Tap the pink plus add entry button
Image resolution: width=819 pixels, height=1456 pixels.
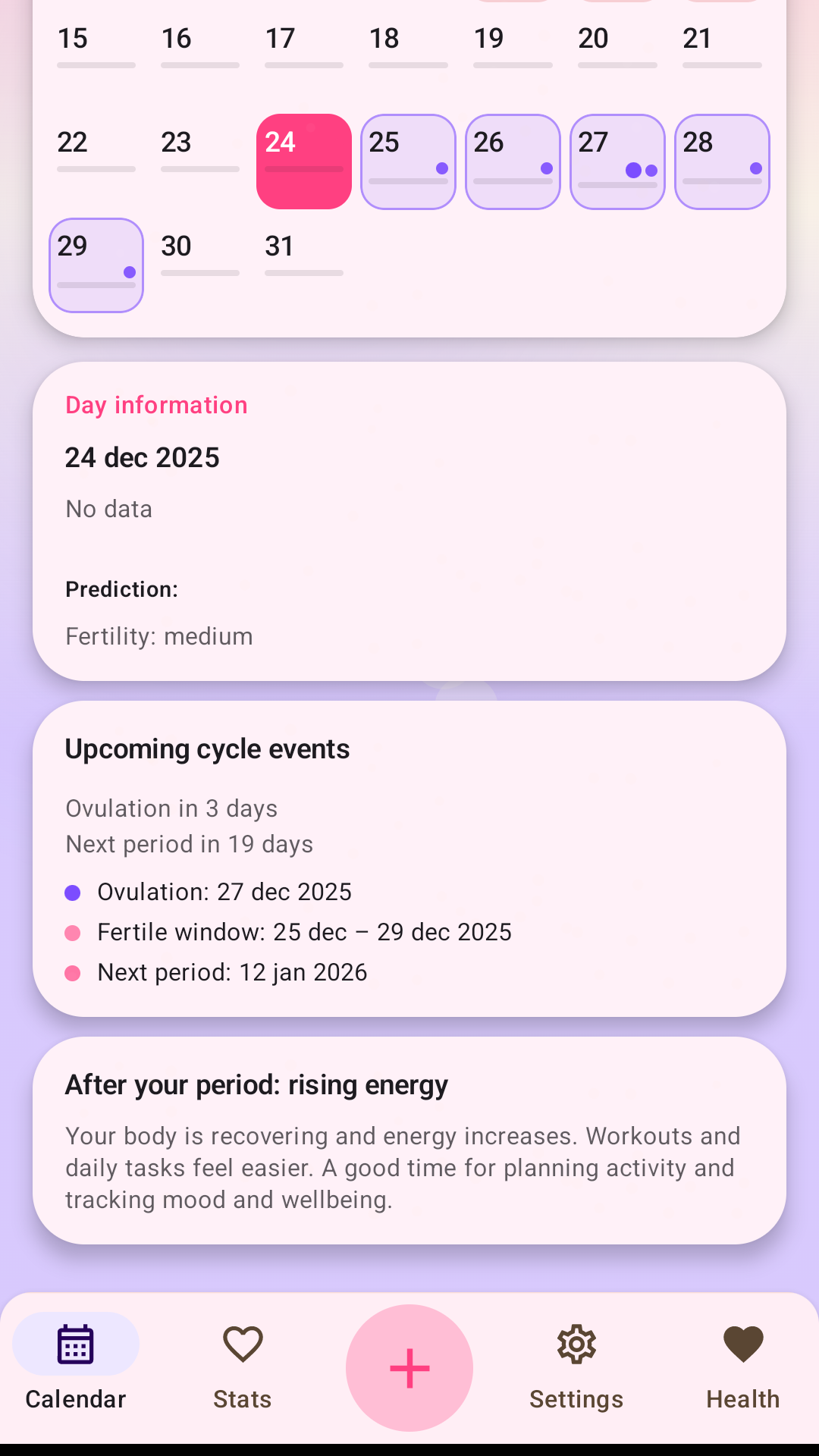point(409,1368)
